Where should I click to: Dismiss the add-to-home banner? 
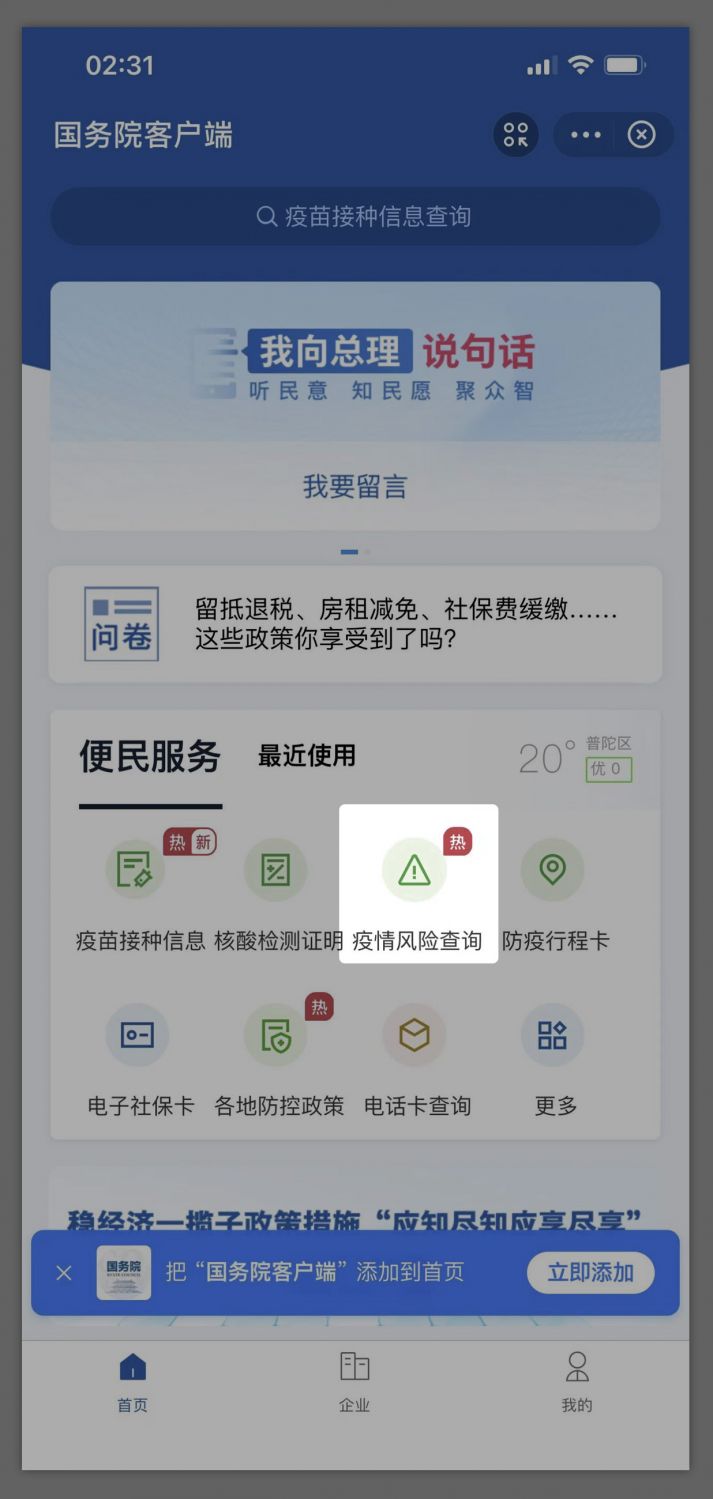click(64, 1273)
